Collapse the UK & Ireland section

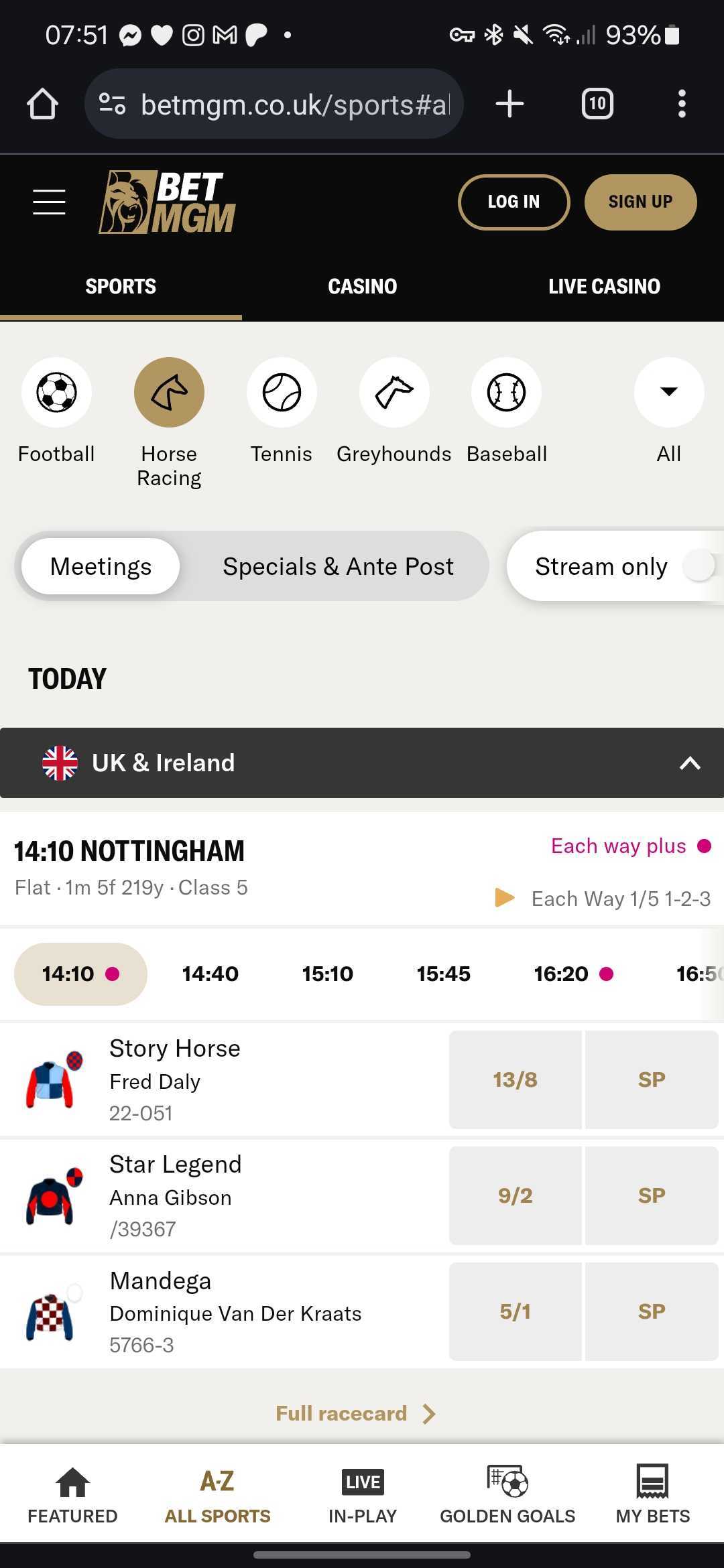tap(689, 763)
